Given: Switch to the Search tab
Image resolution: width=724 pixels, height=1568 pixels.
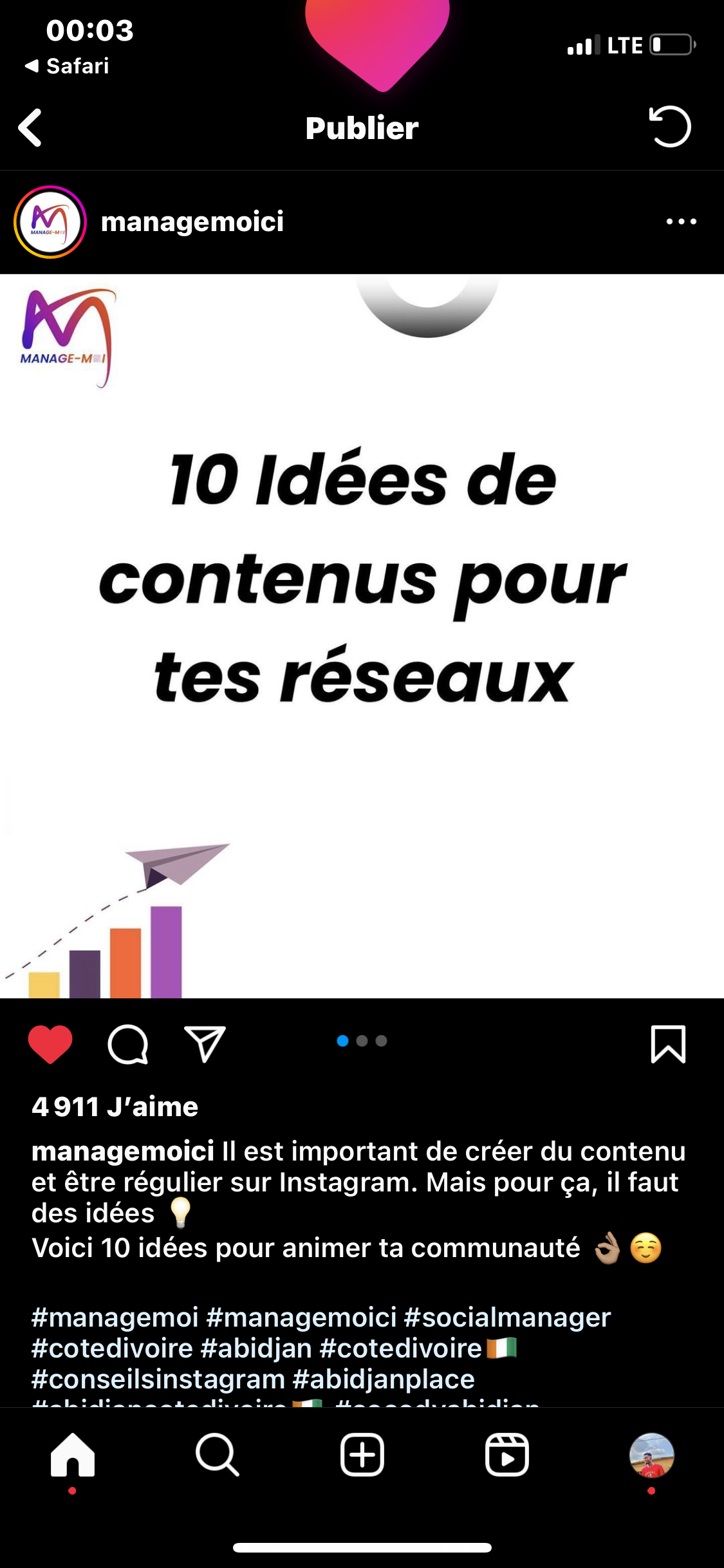Looking at the screenshot, I should click(217, 1455).
